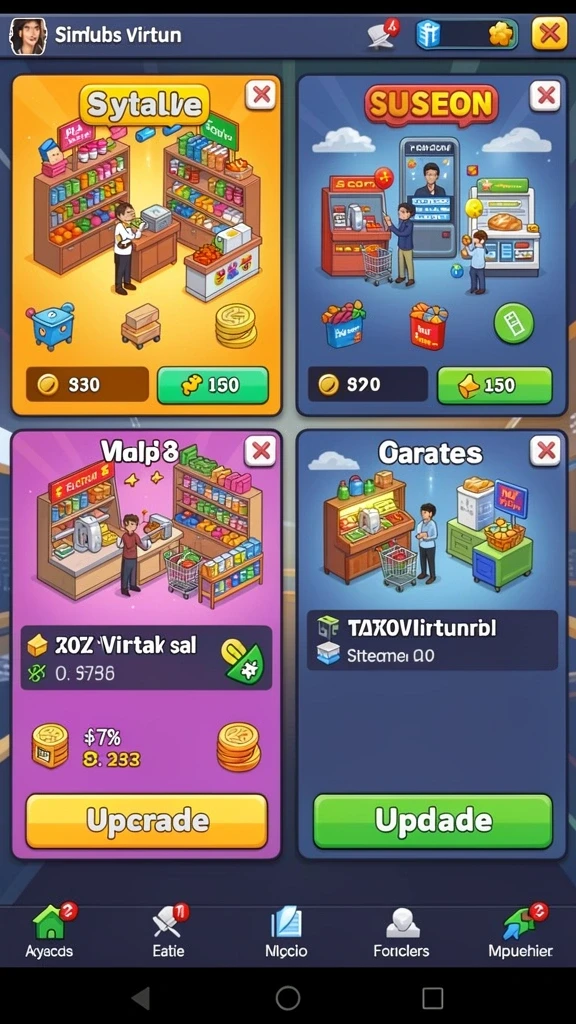
Task: Go to the Fonclers tab
Action: point(402,931)
